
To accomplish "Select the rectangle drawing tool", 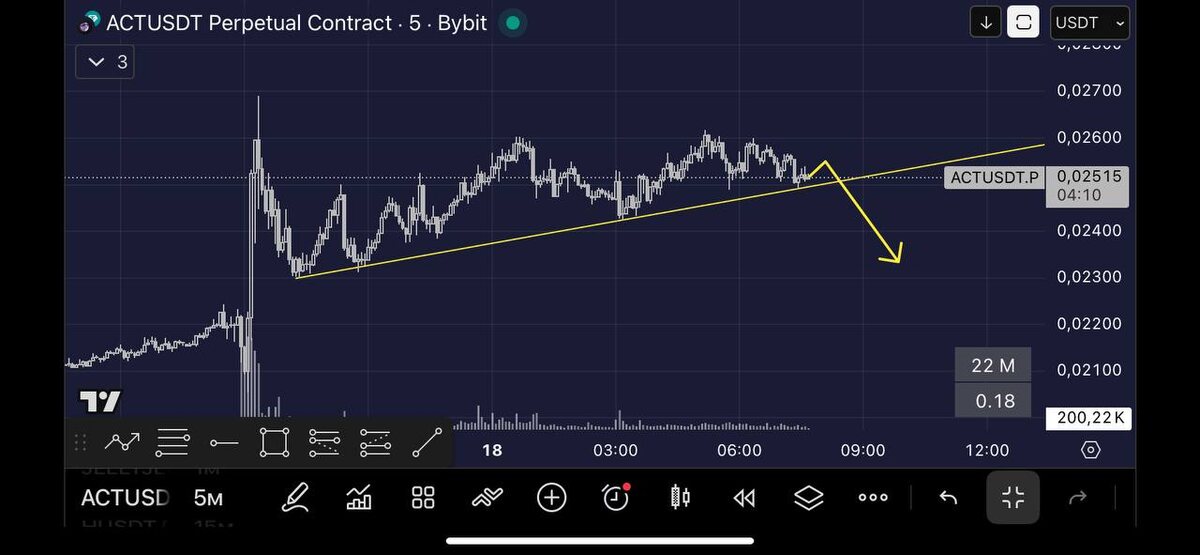I will (274, 441).
